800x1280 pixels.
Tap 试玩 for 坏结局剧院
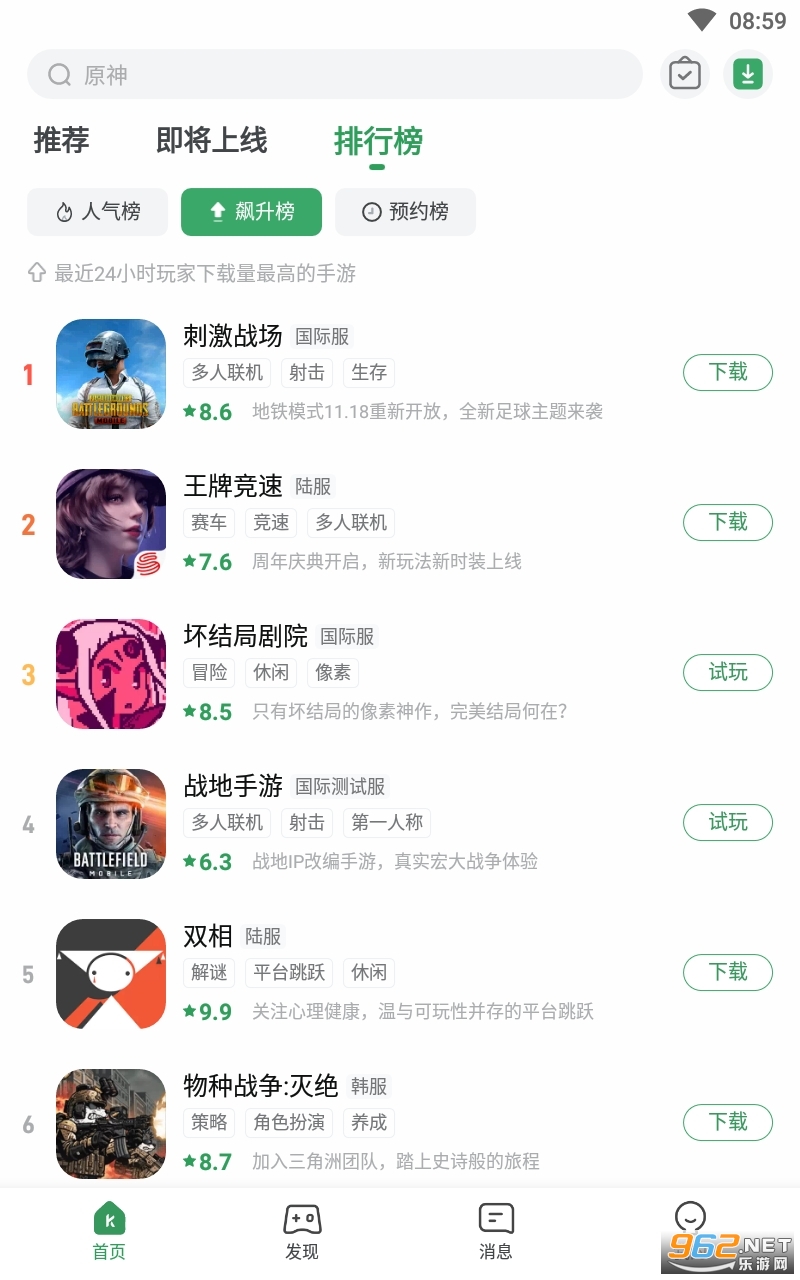tap(728, 672)
